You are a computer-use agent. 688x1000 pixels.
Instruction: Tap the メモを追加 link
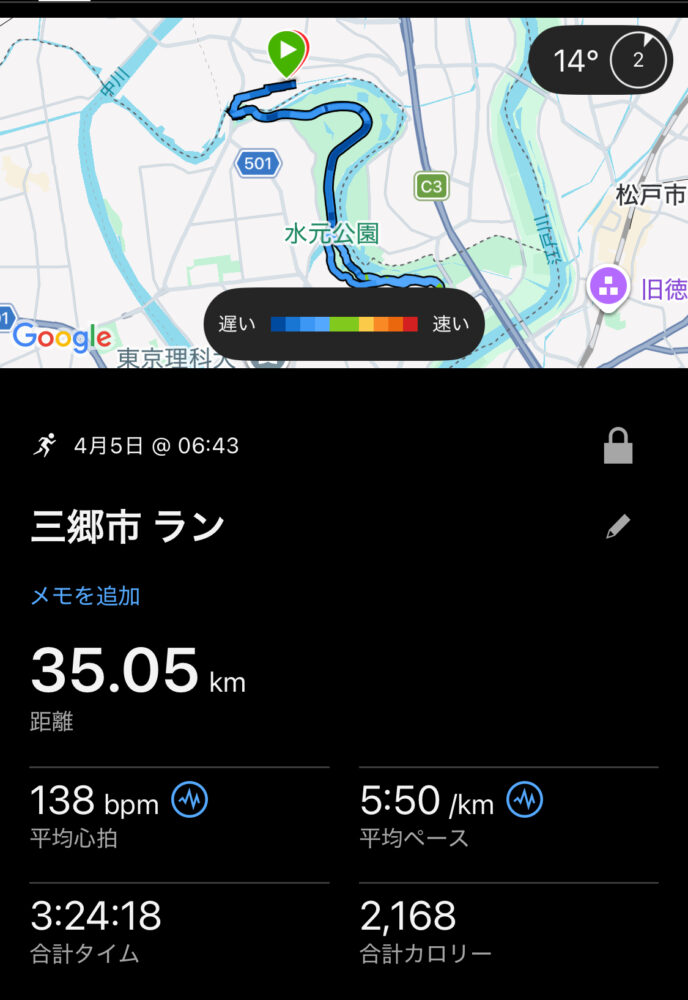click(x=85, y=596)
